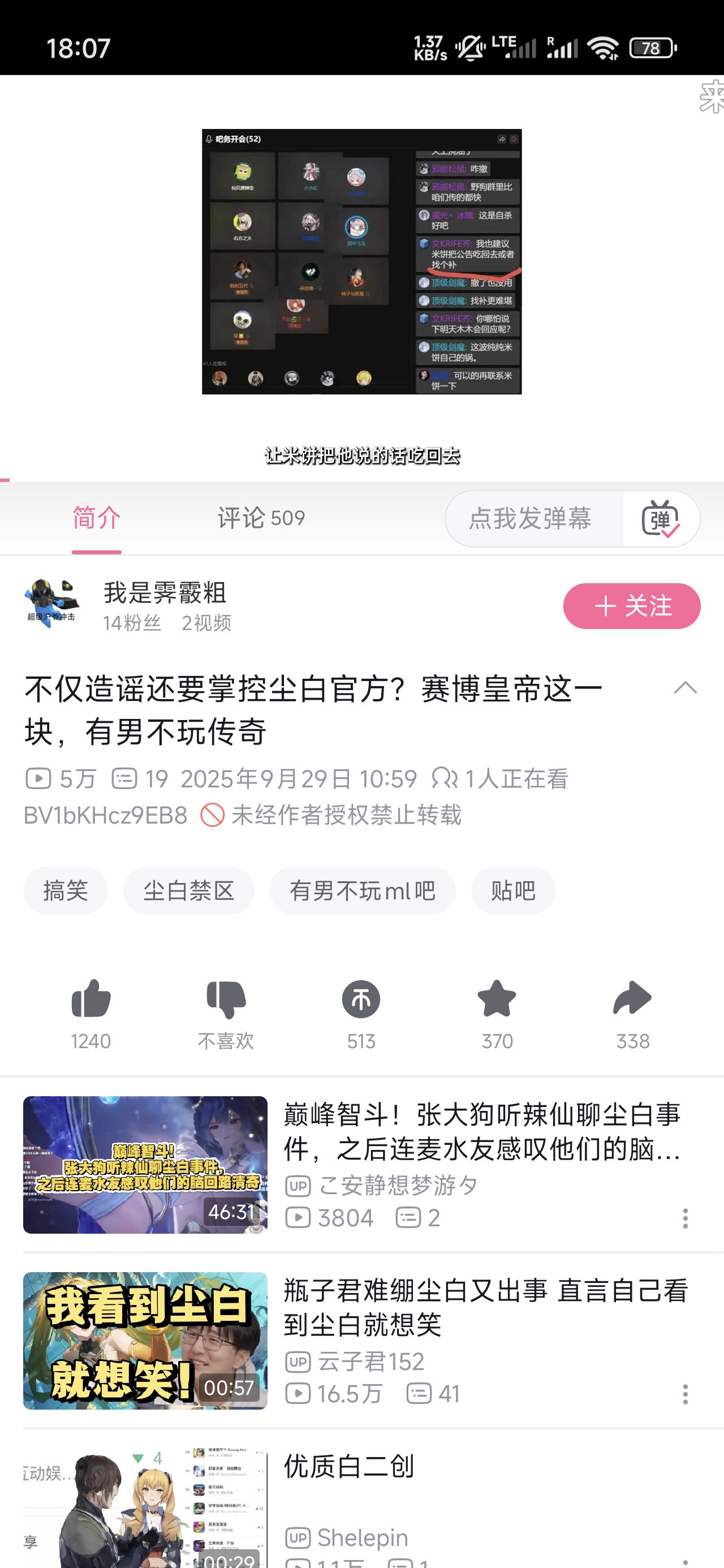Open recommended video 巅峰智斗！张大狗听辣仙聊尘白事件

(x=481, y=1131)
